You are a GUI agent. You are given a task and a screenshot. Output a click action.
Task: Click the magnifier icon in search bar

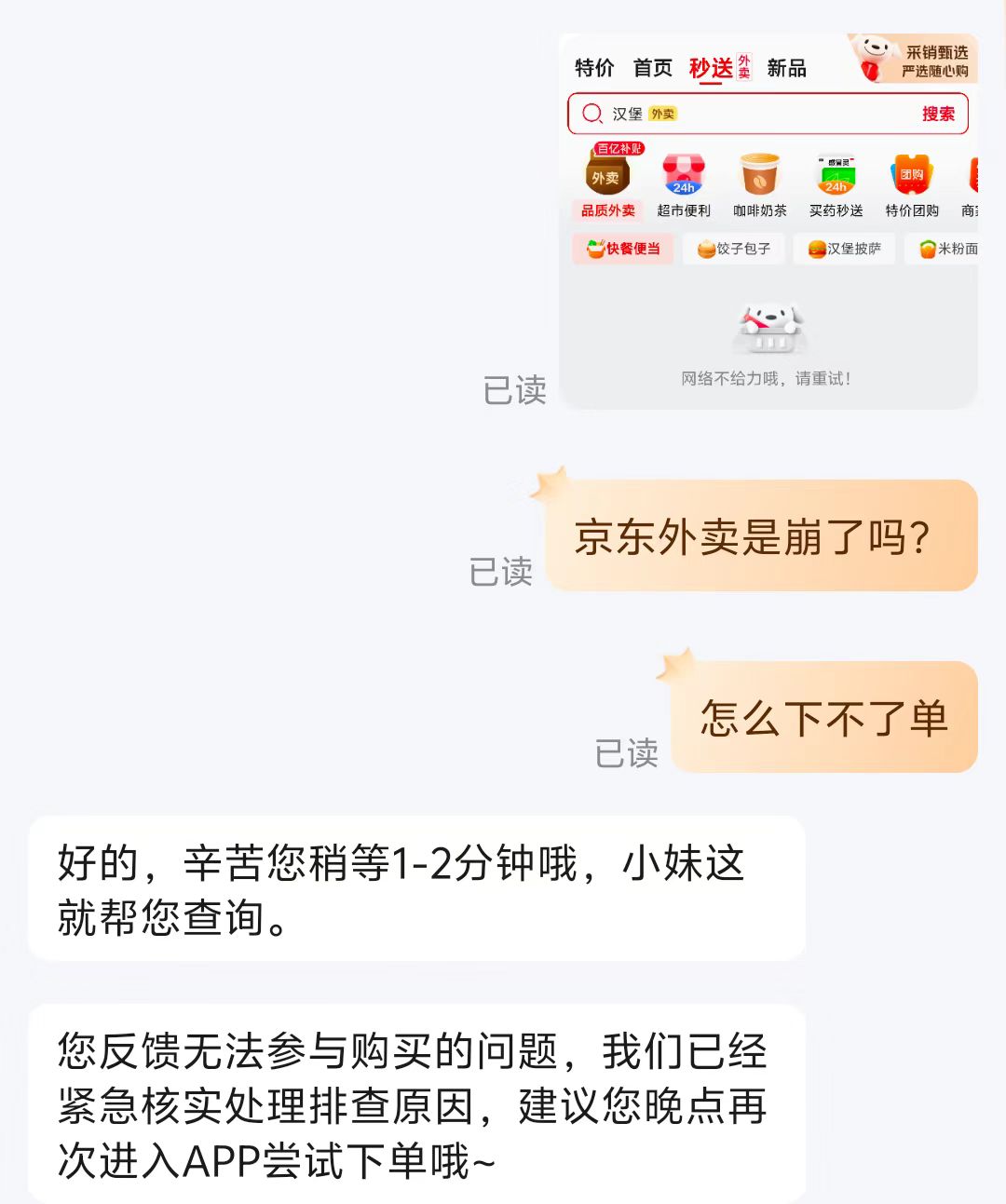(592, 113)
